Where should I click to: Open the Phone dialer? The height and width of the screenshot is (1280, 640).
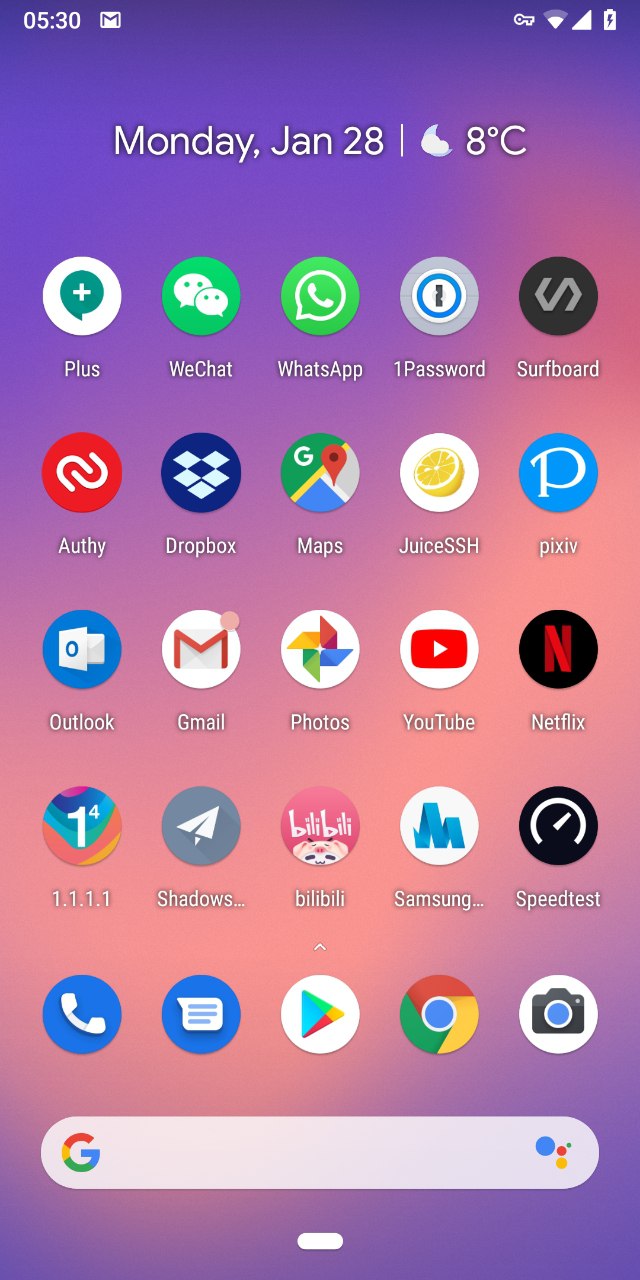[x=82, y=1014]
